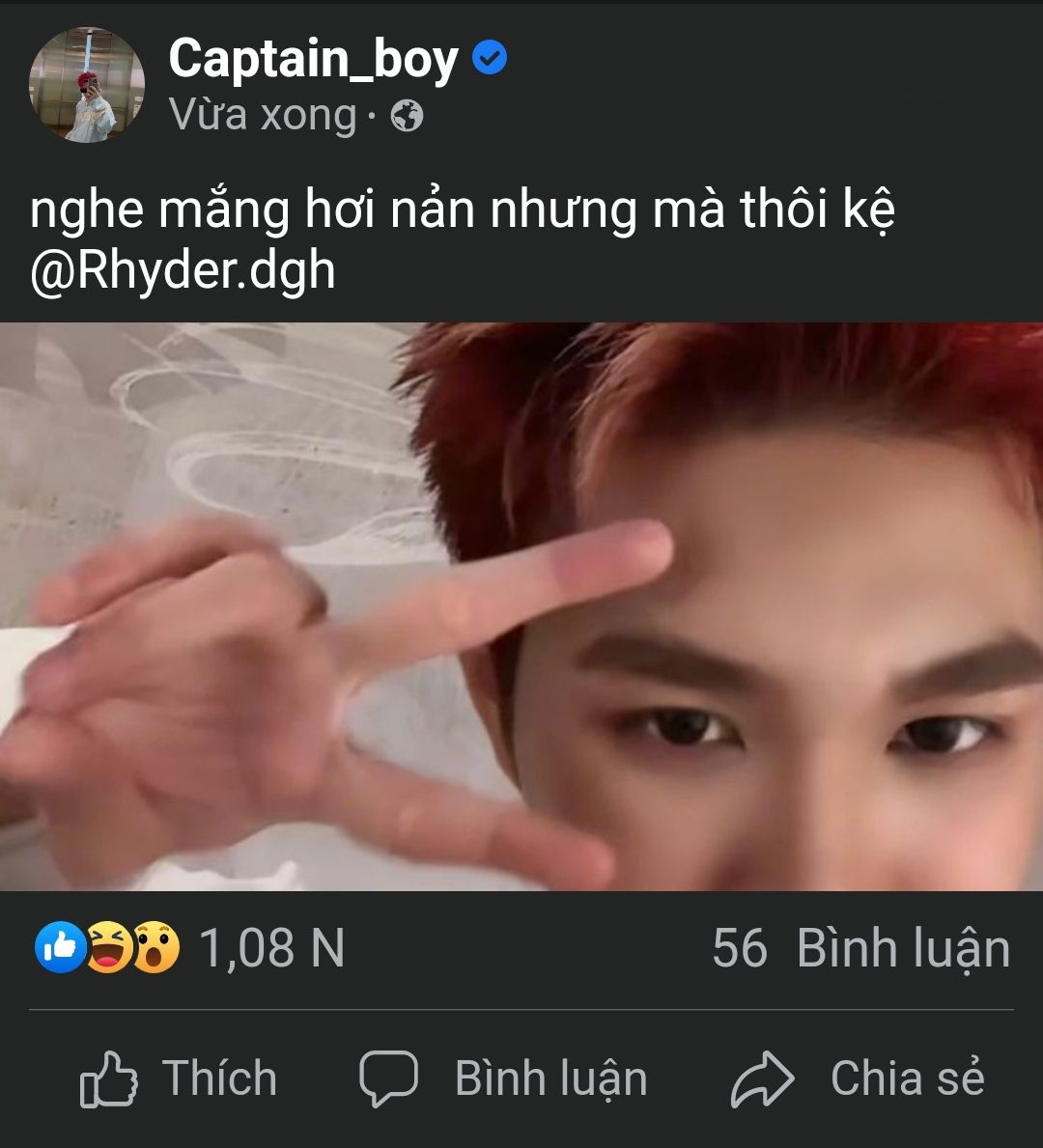Screen dimensions: 1043x1148
Task: Like the post with Thích
Action: 179,1078
